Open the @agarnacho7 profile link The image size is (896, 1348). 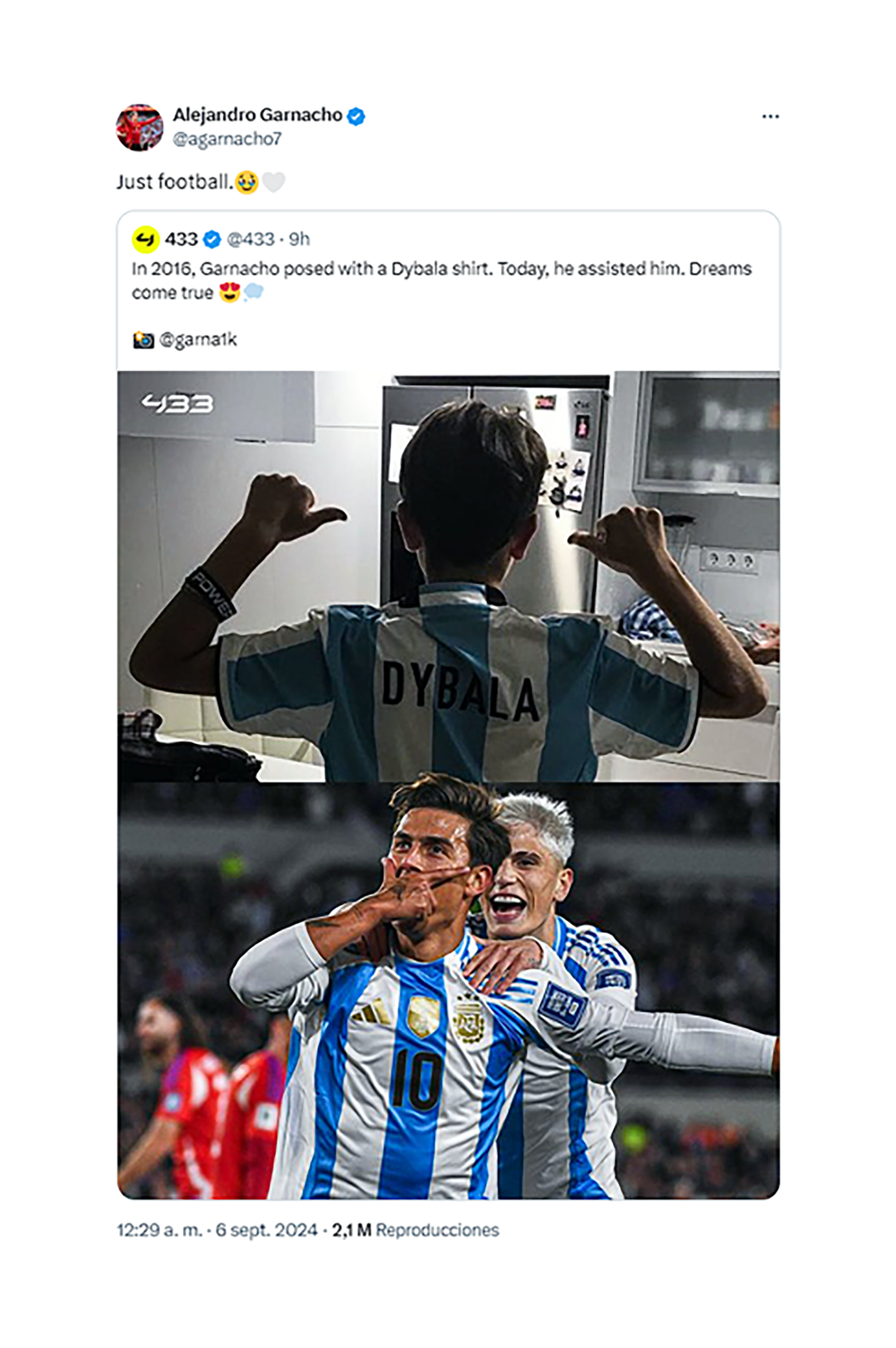coord(227,139)
